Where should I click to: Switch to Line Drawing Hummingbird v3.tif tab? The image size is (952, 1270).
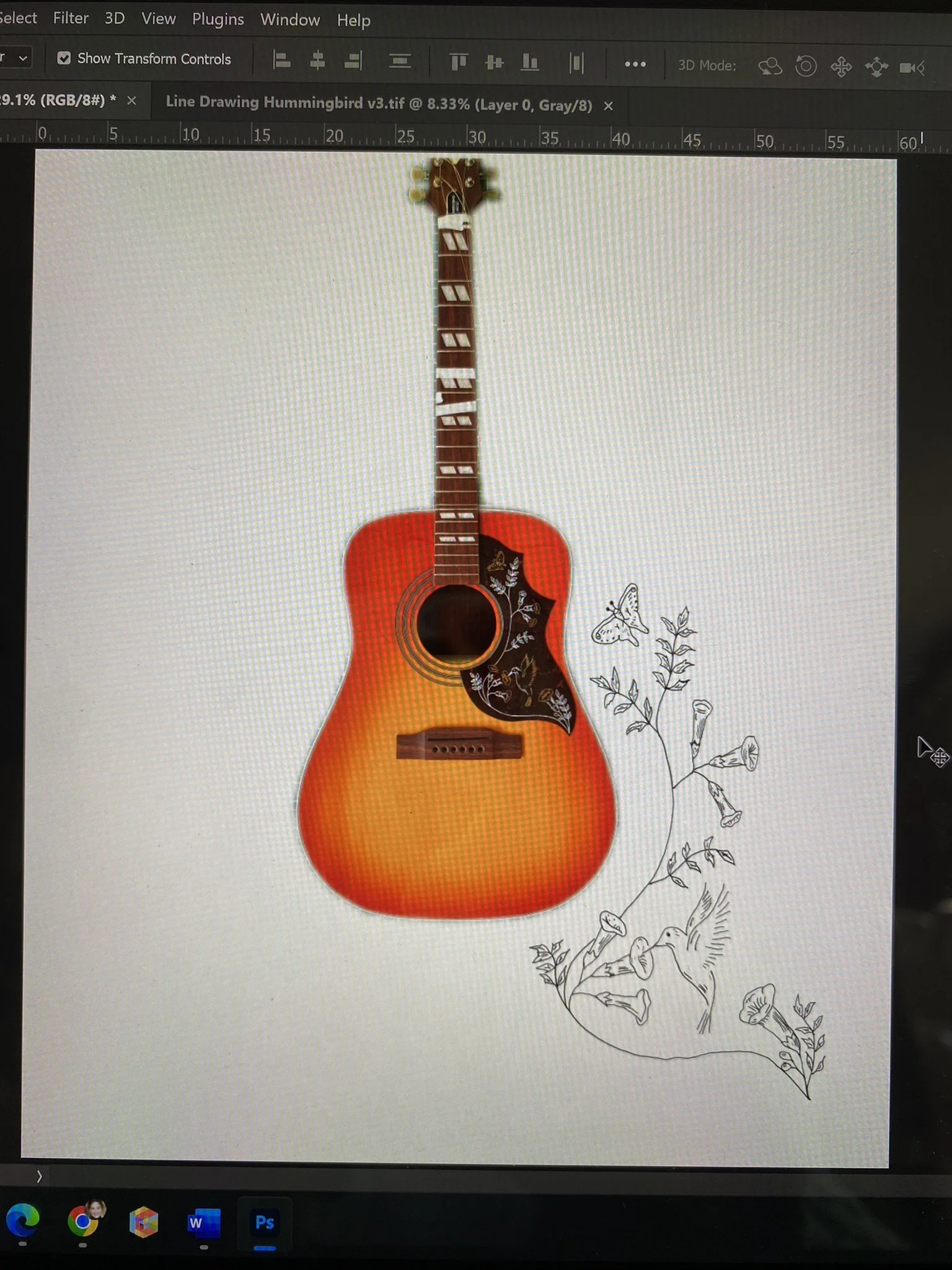tap(379, 104)
